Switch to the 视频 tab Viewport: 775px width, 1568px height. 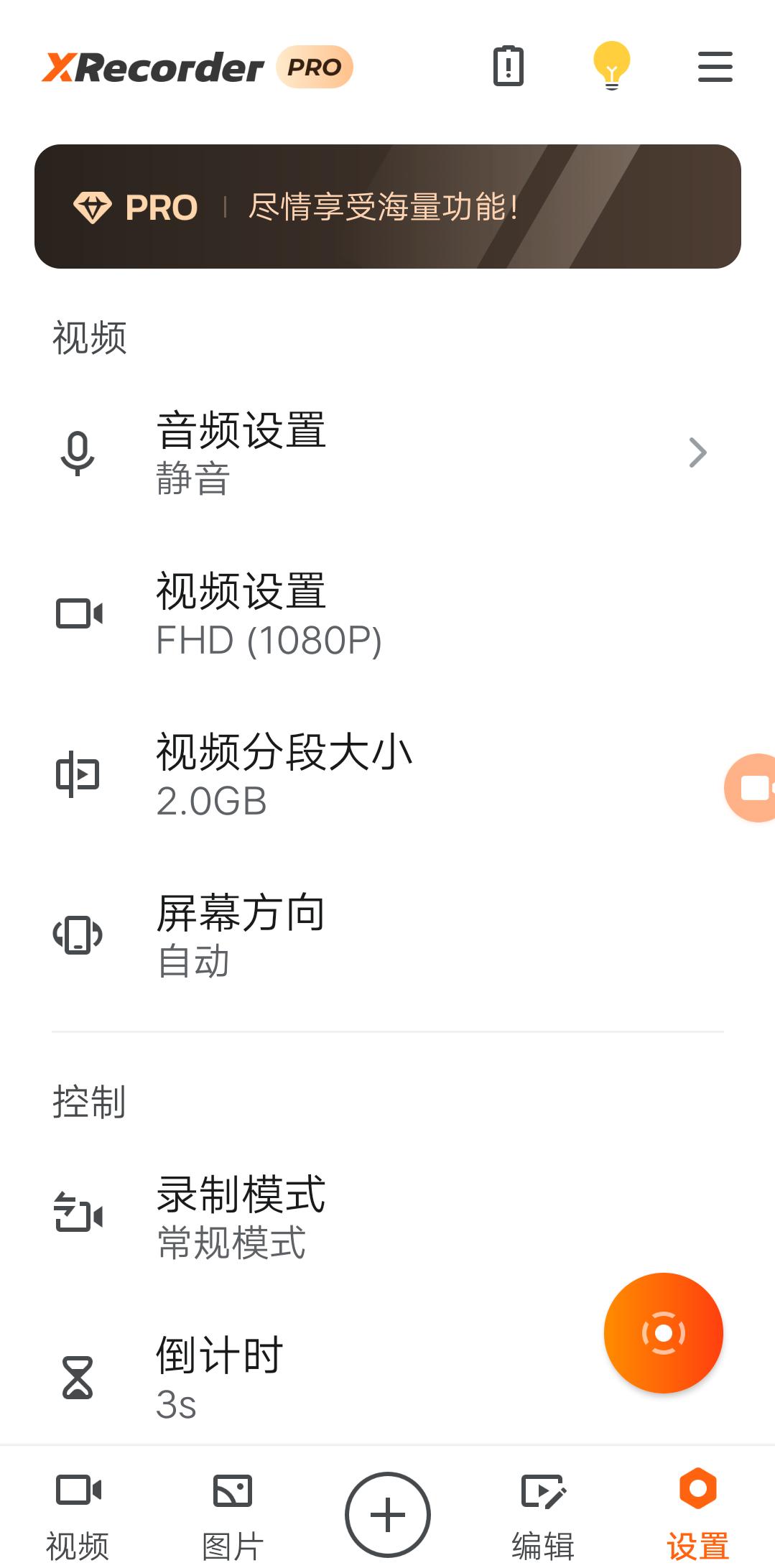pos(78,1516)
